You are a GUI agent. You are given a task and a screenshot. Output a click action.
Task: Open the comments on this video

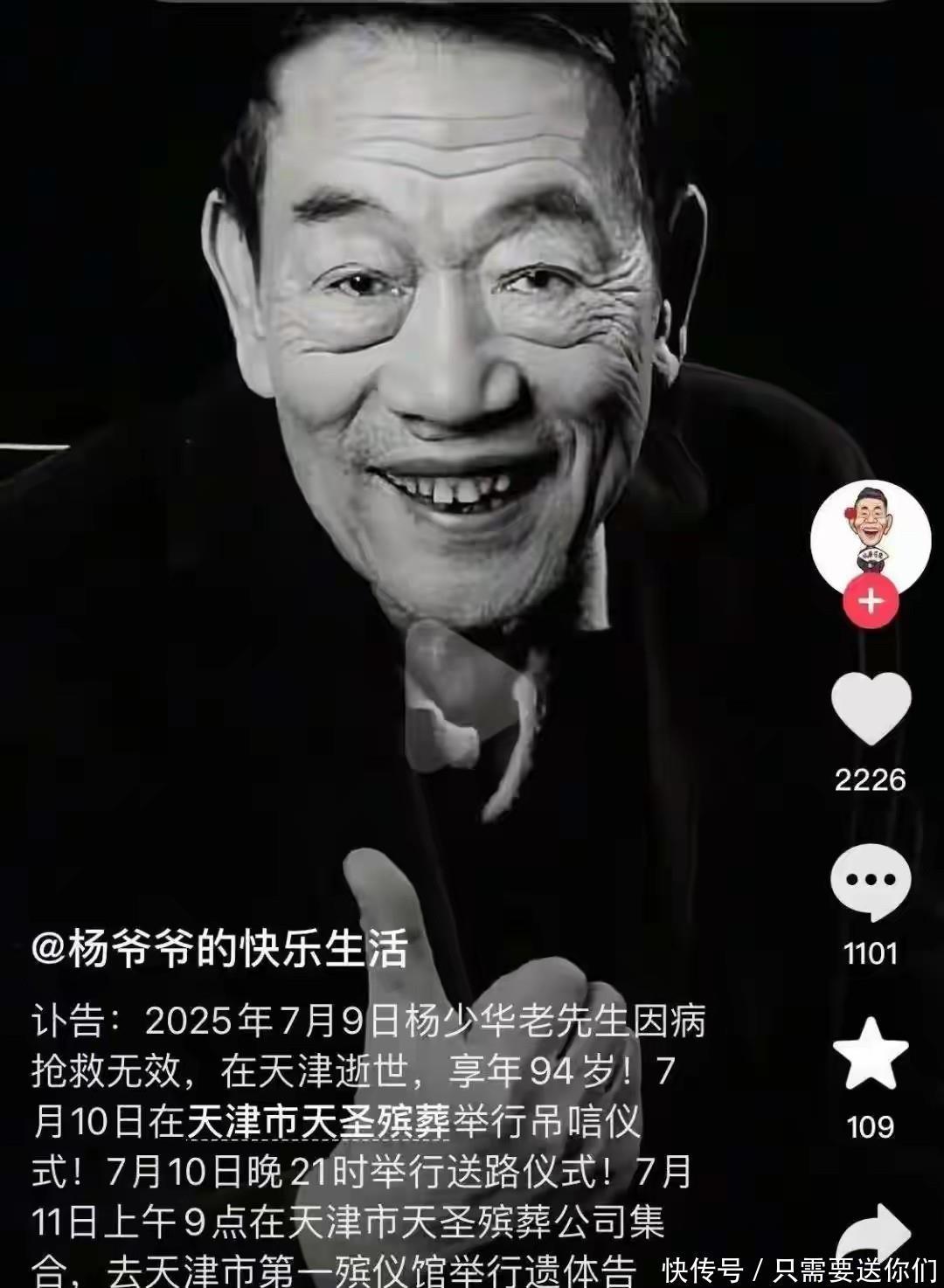(x=871, y=882)
